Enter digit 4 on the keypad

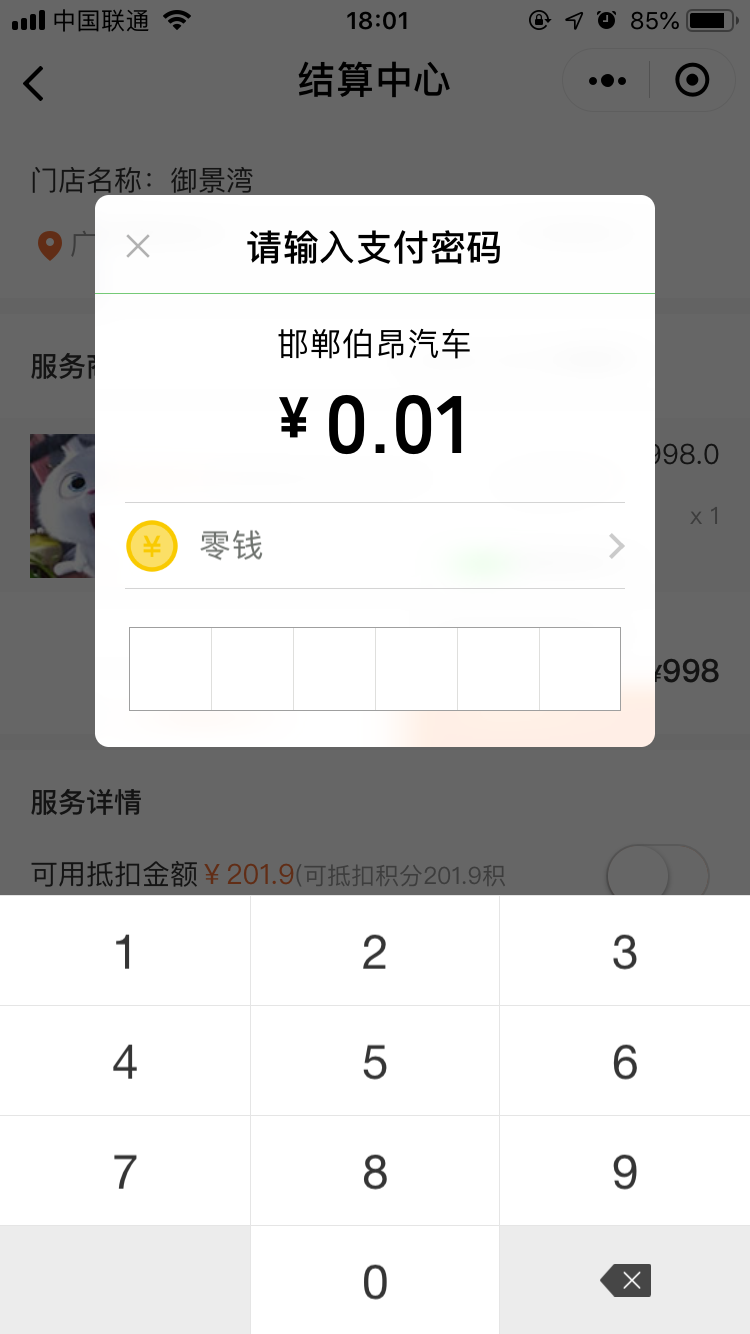(x=125, y=1062)
